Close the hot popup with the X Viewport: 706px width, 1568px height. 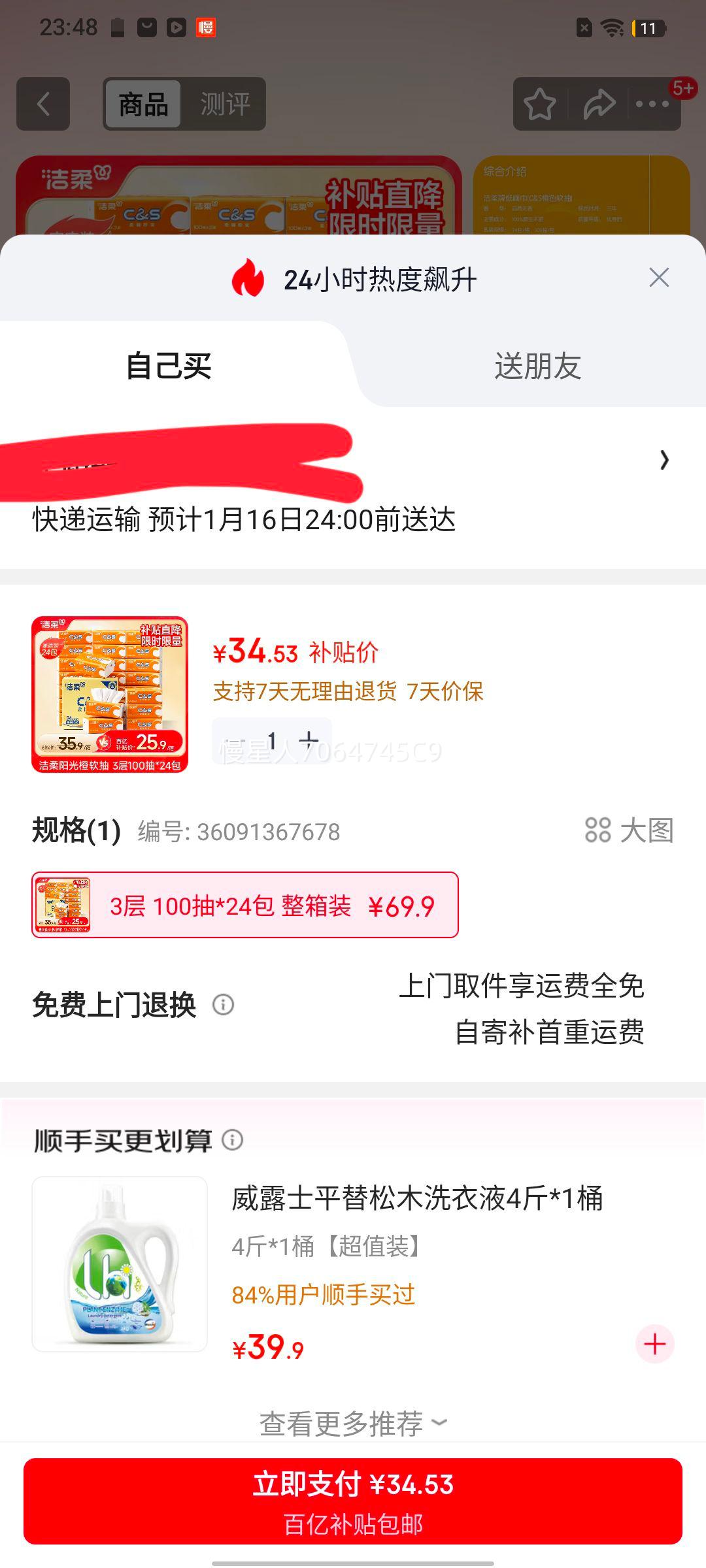pos(660,277)
